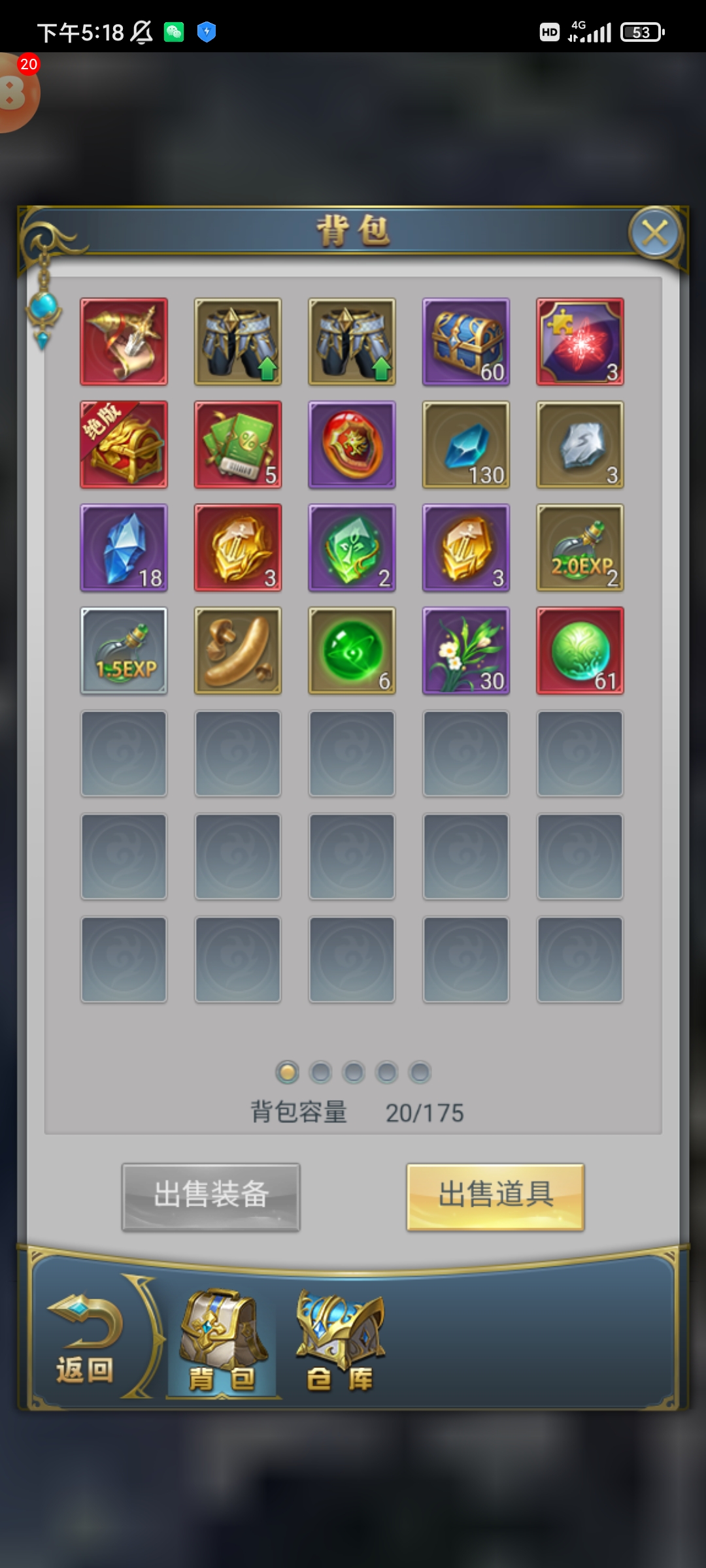Tap the white flower item with 30
Screen dimensions: 706x1568
pos(465,651)
